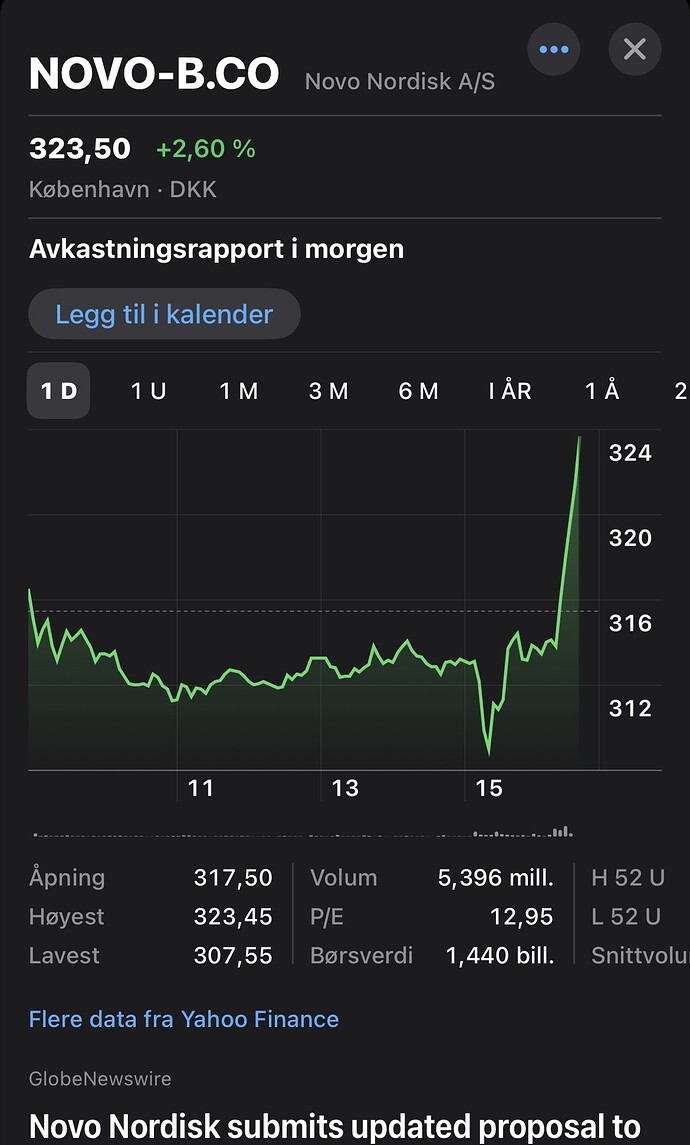Close the NOVO-B.CO stock detail sheet
The height and width of the screenshot is (1145, 690).
(635, 49)
